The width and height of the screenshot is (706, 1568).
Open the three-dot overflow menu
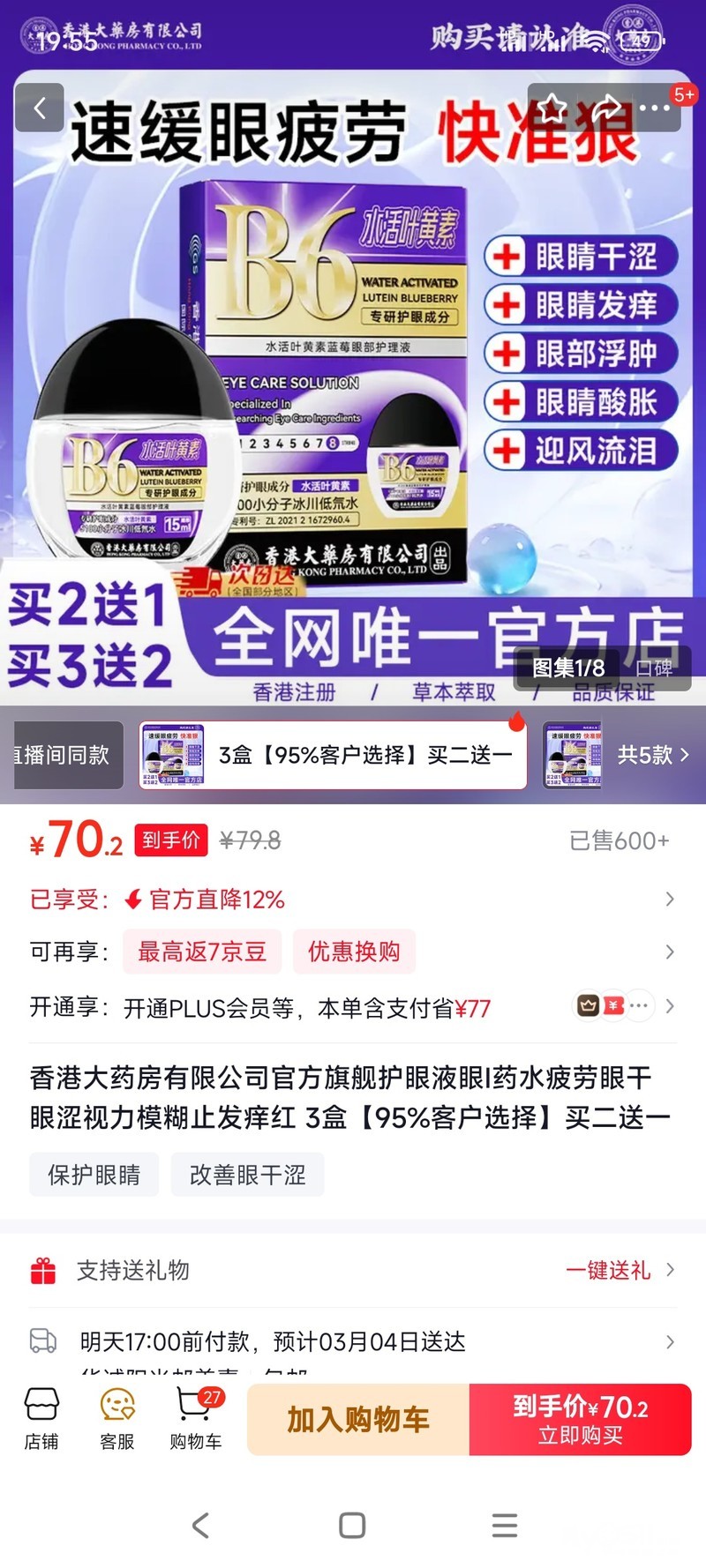[654, 108]
